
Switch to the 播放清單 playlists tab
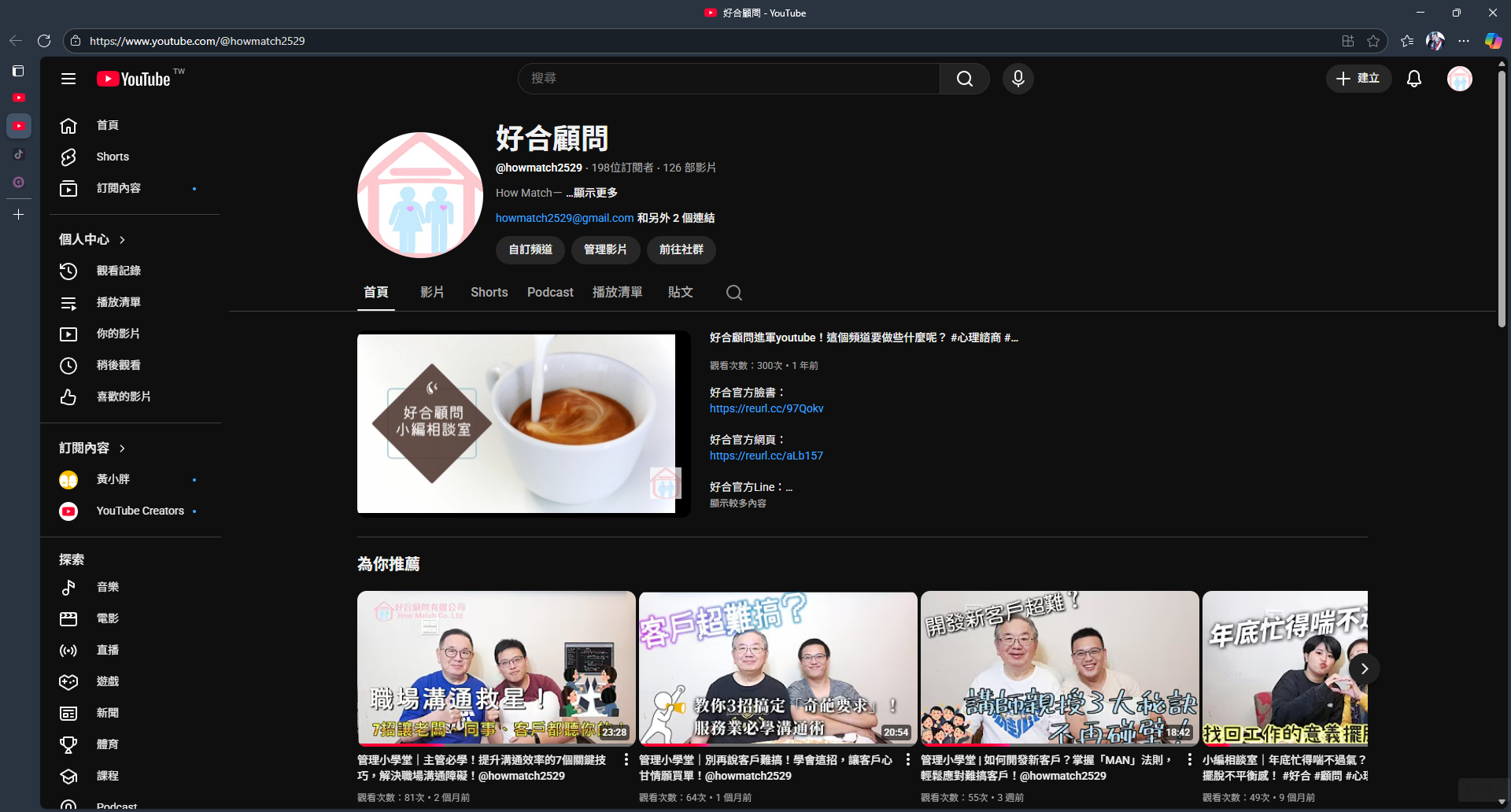[x=617, y=292]
